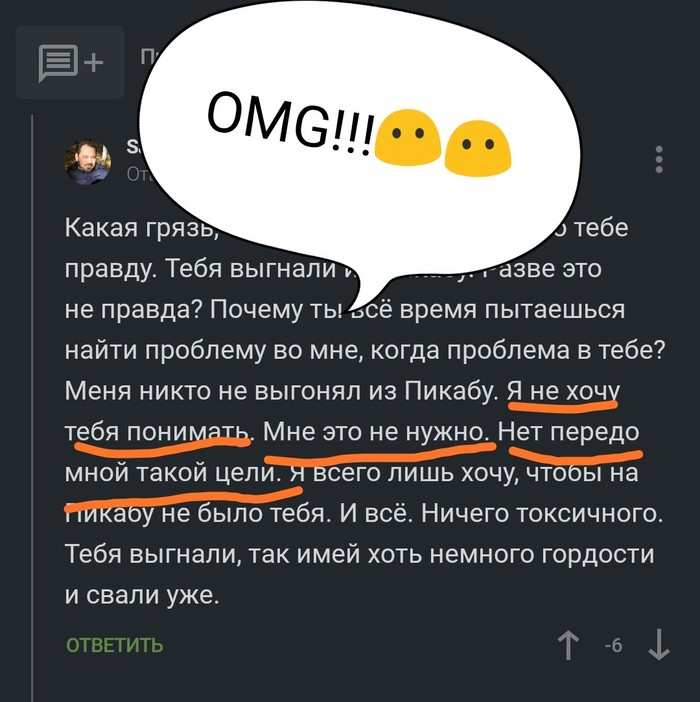This screenshot has width=700, height=702.
Task: Open the commenter's profile avatar
Action: pyautogui.click(x=88, y=161)
